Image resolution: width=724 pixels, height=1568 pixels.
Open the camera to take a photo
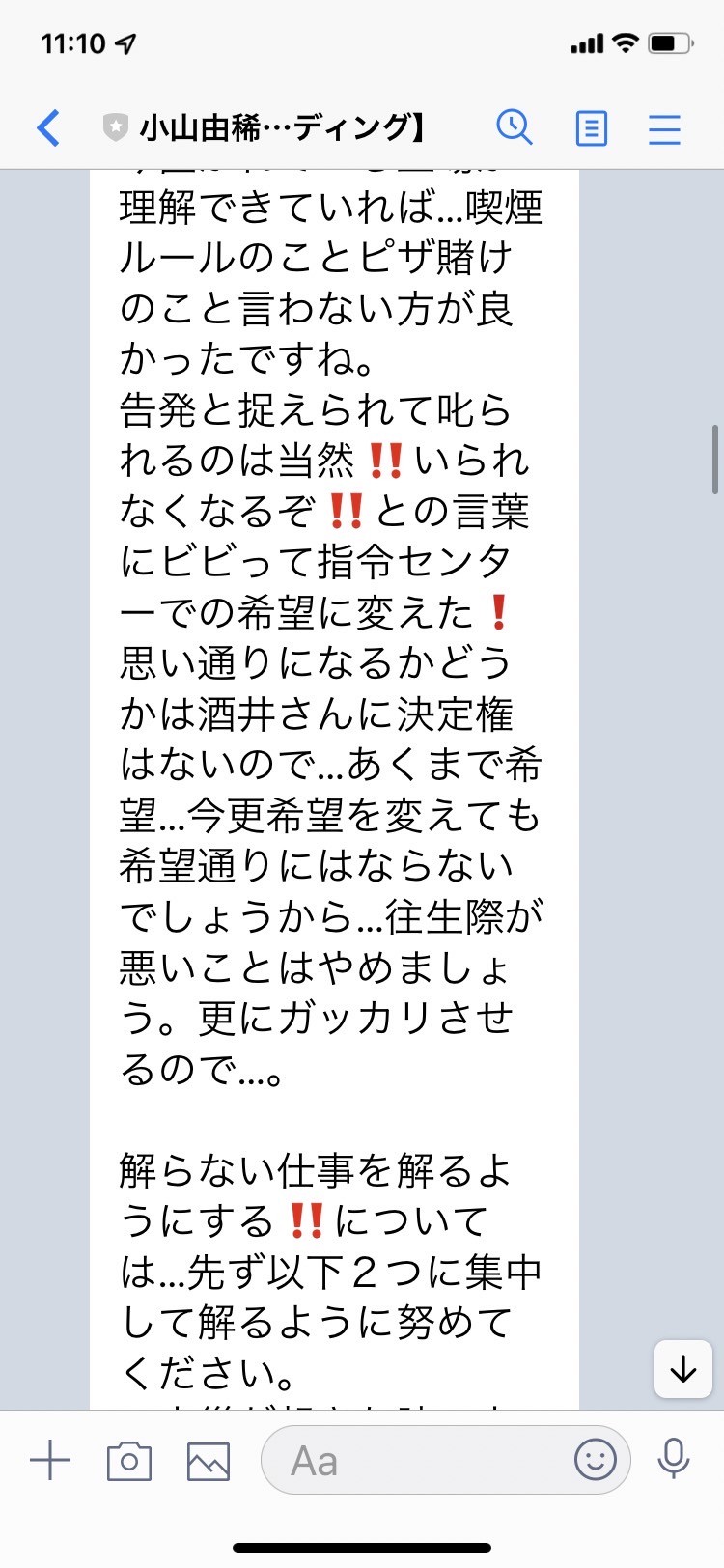[x=129, y=1461]
